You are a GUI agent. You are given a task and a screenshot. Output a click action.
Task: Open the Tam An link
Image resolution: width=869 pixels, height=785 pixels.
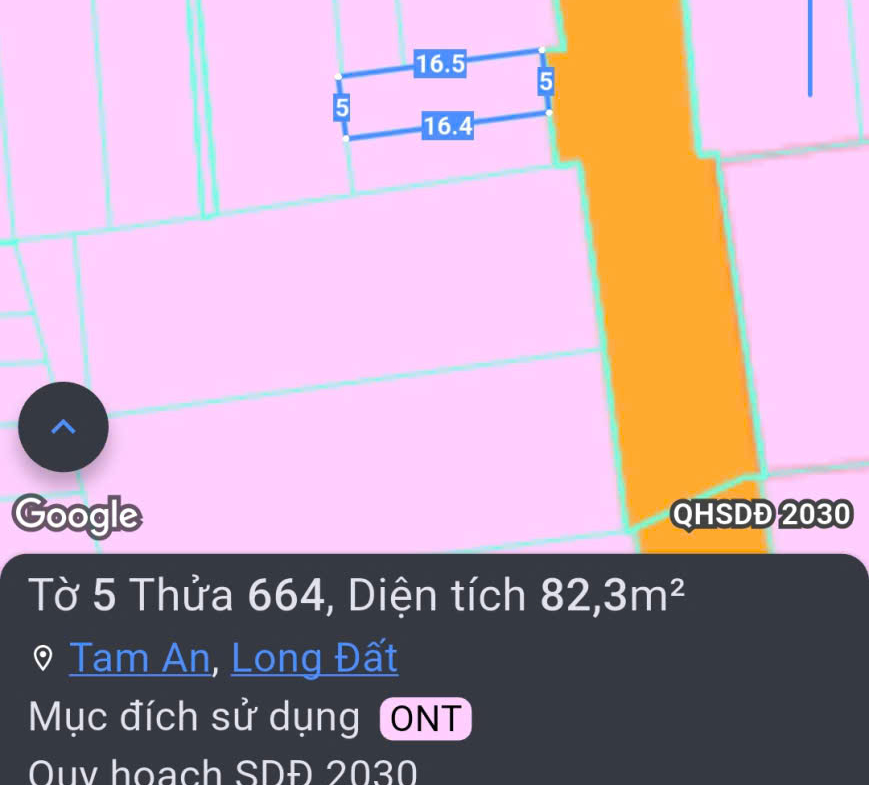(139, 658)
